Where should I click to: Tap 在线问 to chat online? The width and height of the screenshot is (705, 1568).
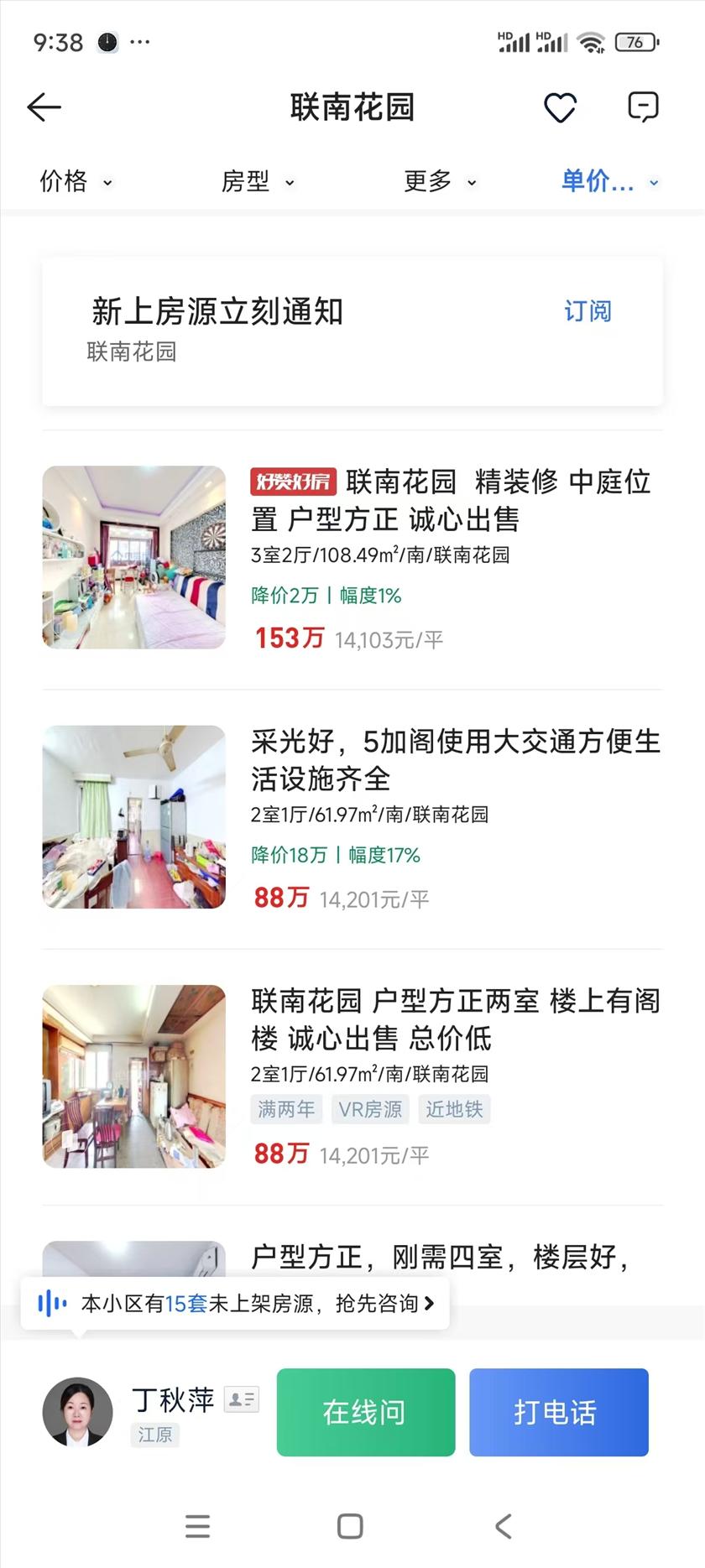coord(366,1412)
